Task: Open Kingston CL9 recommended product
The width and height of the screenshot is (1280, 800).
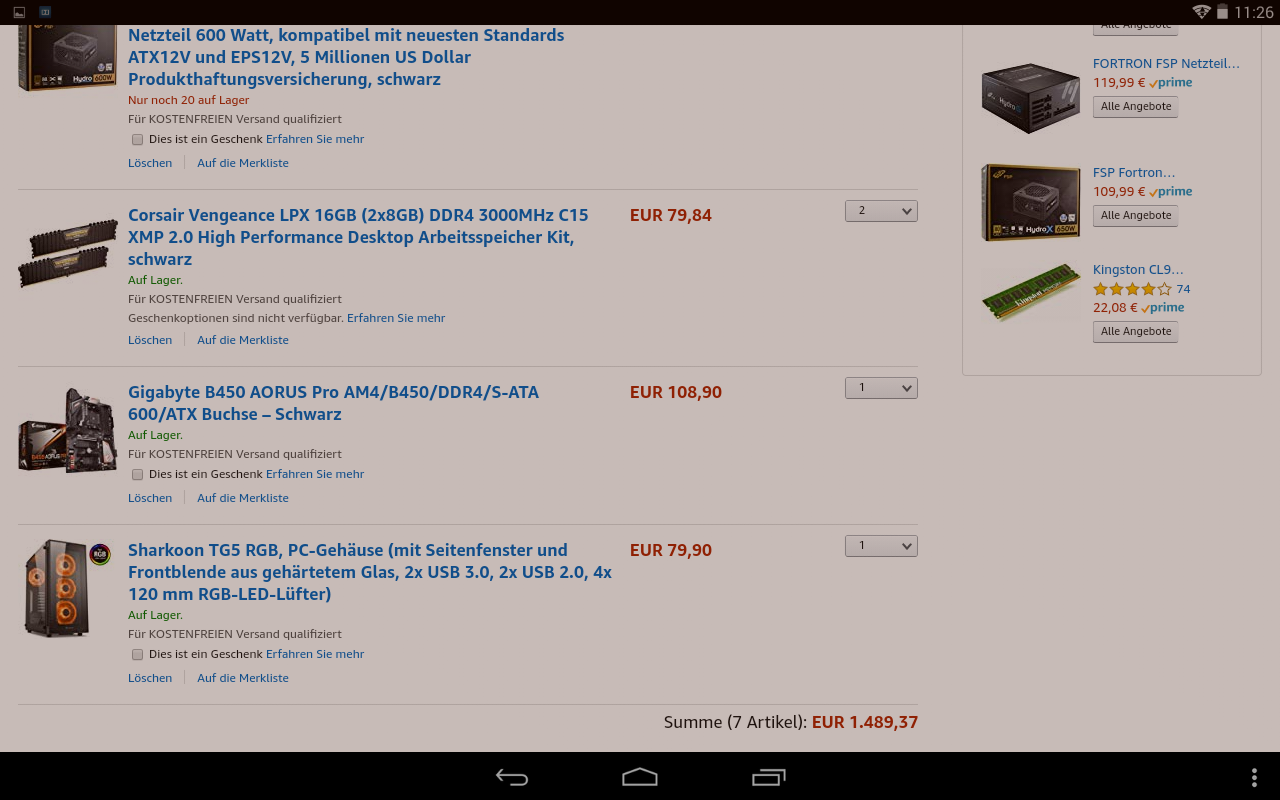Action: [x=1137, y=270]
